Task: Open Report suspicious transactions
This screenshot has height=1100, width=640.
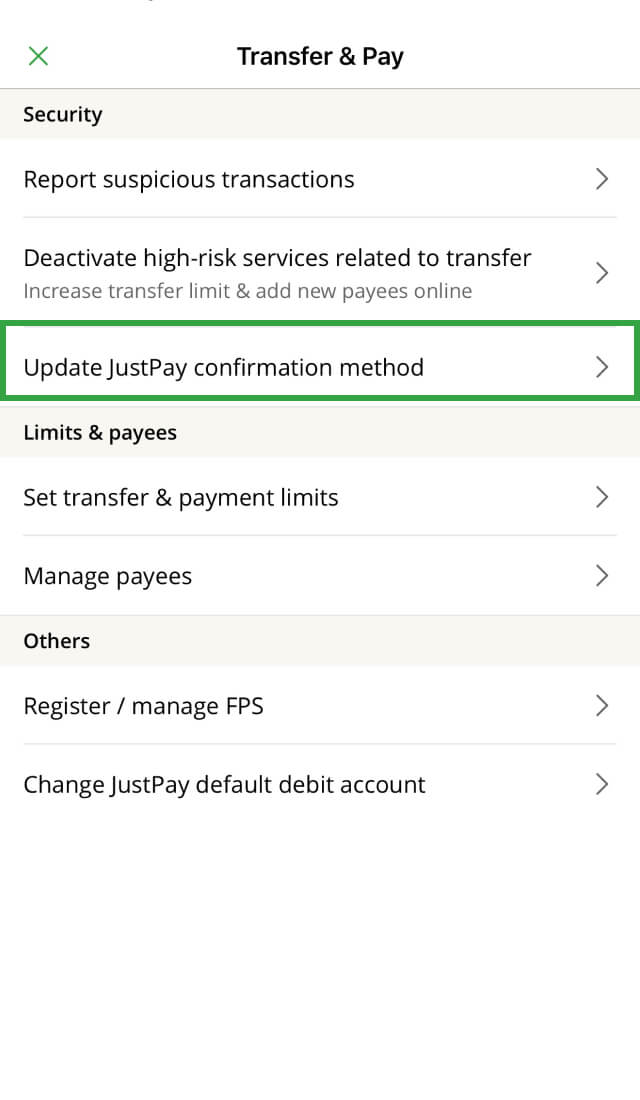Action: pyautogui.click(x=320, y=179)
